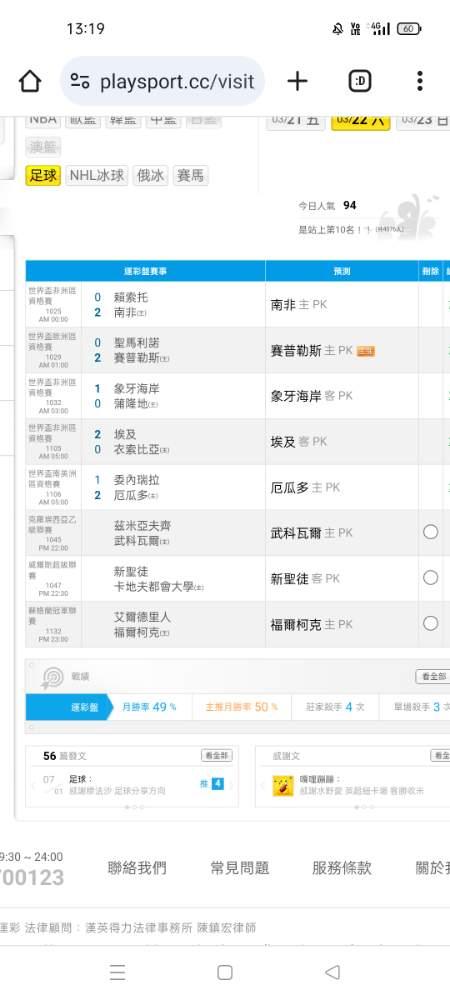The height and width of the screenshot is (1000, 450).
Task: Open the 服務條款 footer link
Action: 342,867
